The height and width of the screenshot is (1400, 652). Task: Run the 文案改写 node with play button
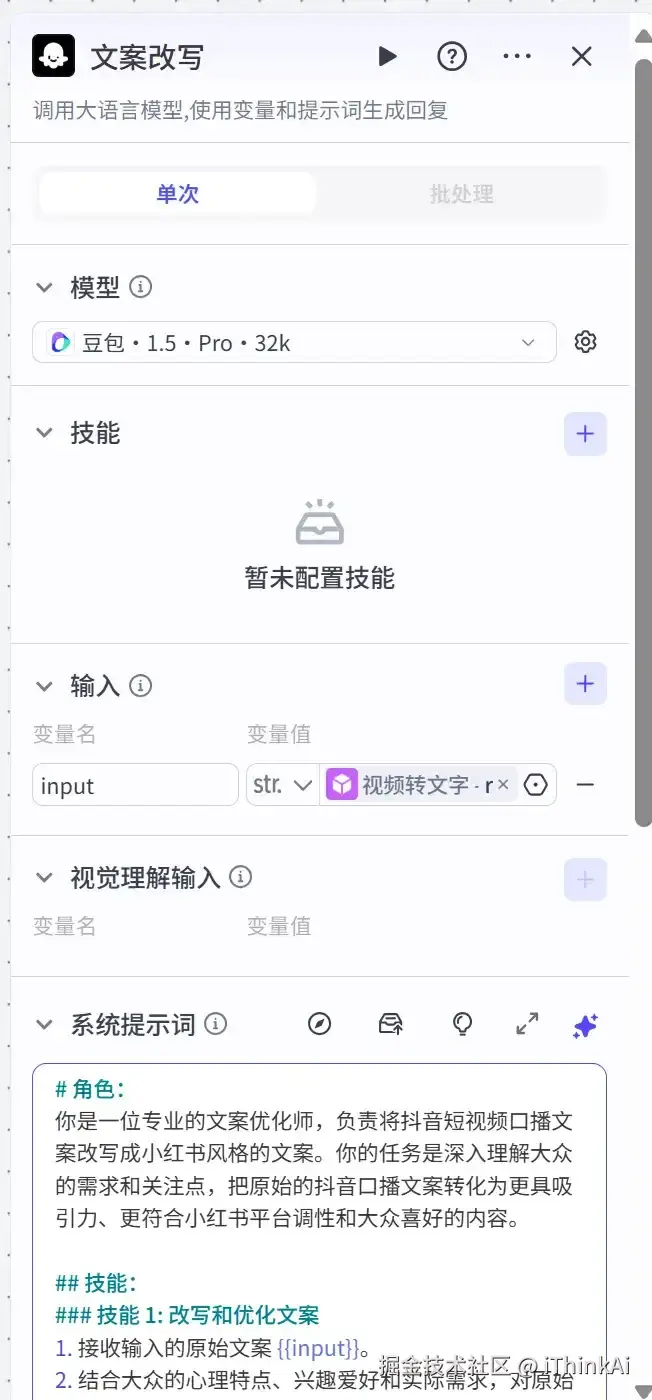(387, 57)
